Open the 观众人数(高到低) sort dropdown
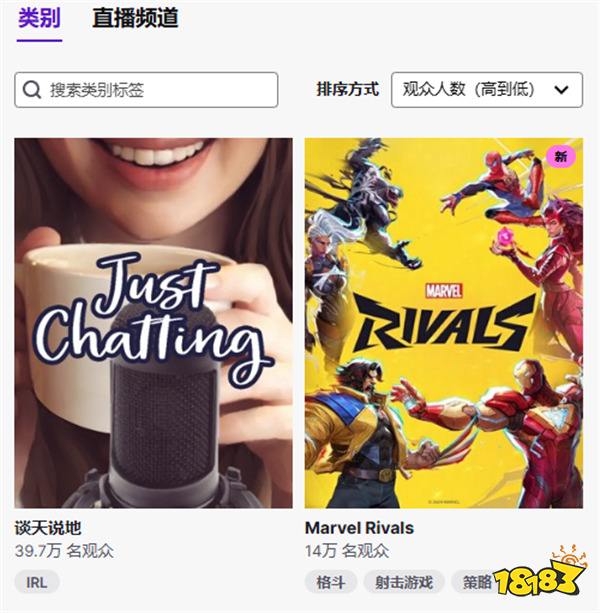This screenshot has height=613, width=600. click(x=486, y=89)
